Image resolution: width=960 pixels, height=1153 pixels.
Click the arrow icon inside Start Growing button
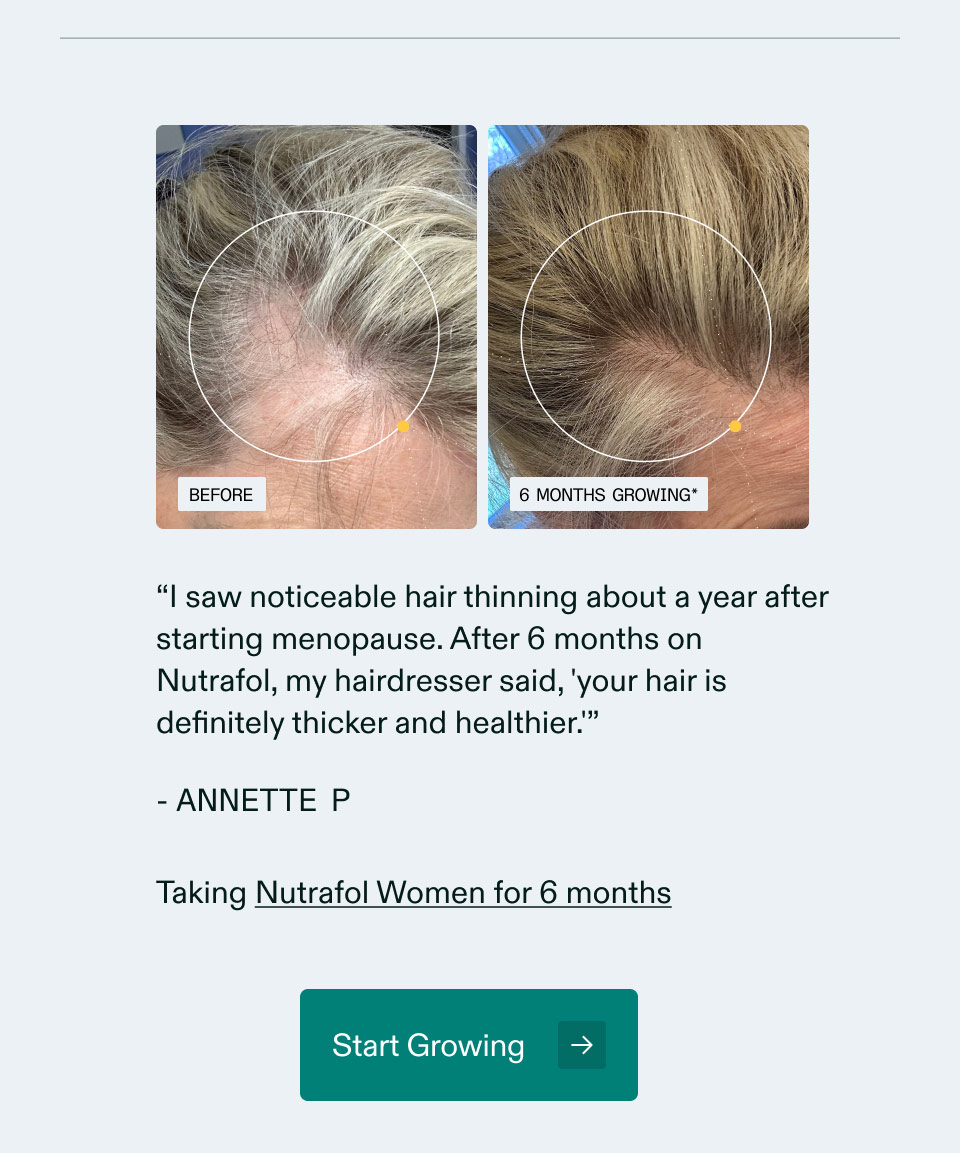click(581, 1044)
